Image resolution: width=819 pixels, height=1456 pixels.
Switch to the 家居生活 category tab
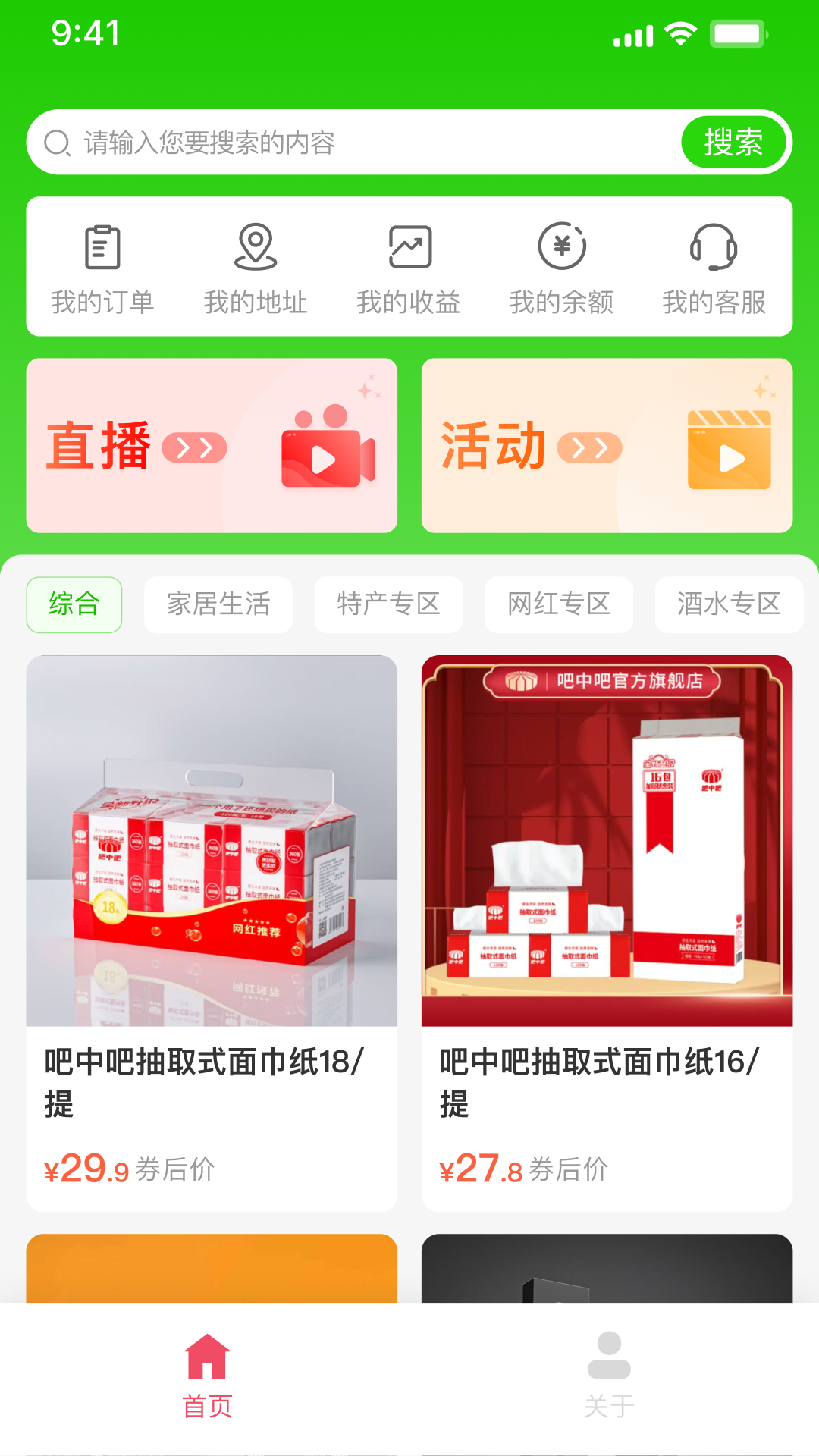[x=218, y=604]
